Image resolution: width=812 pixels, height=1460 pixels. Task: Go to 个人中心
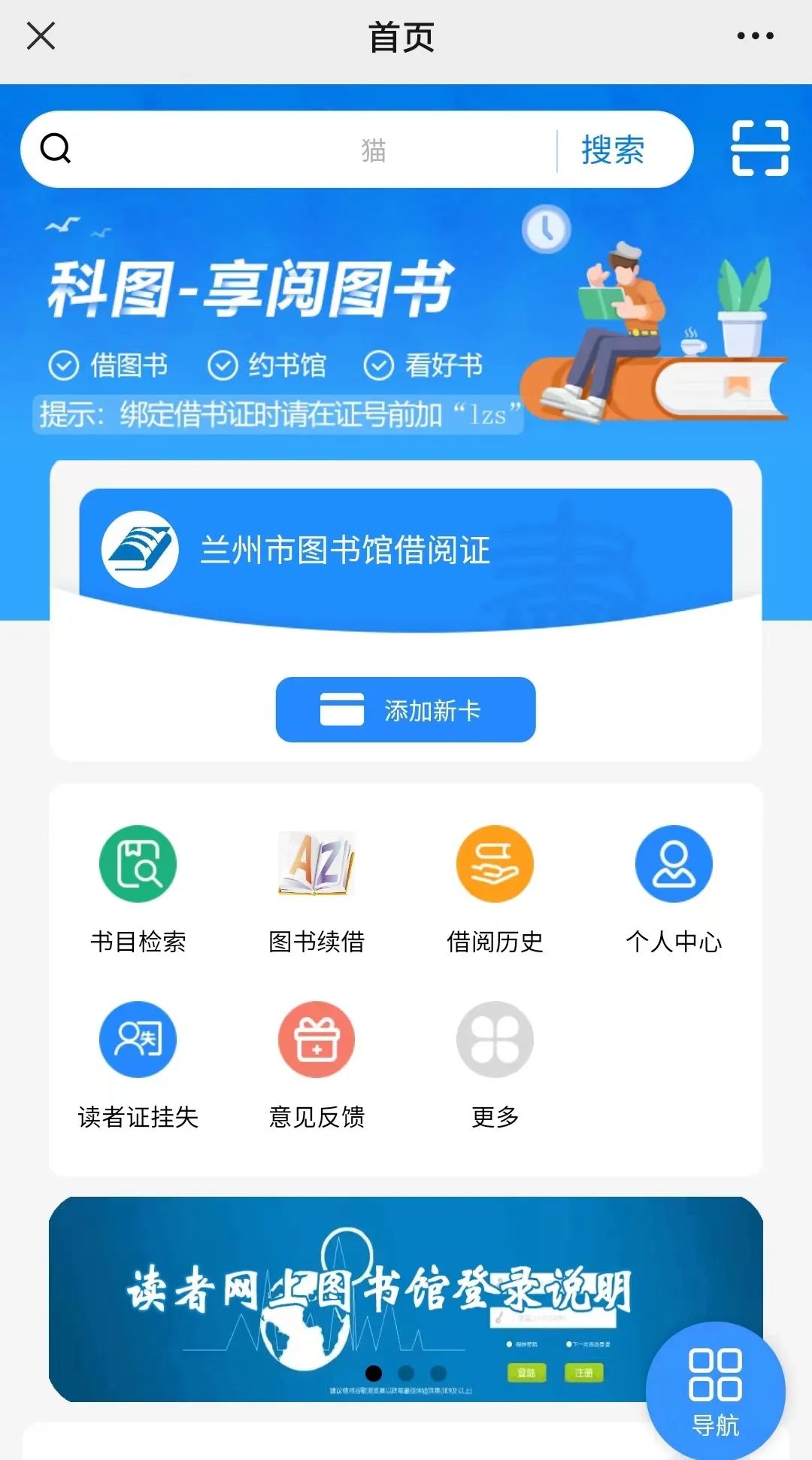click(x=674, y=888)
